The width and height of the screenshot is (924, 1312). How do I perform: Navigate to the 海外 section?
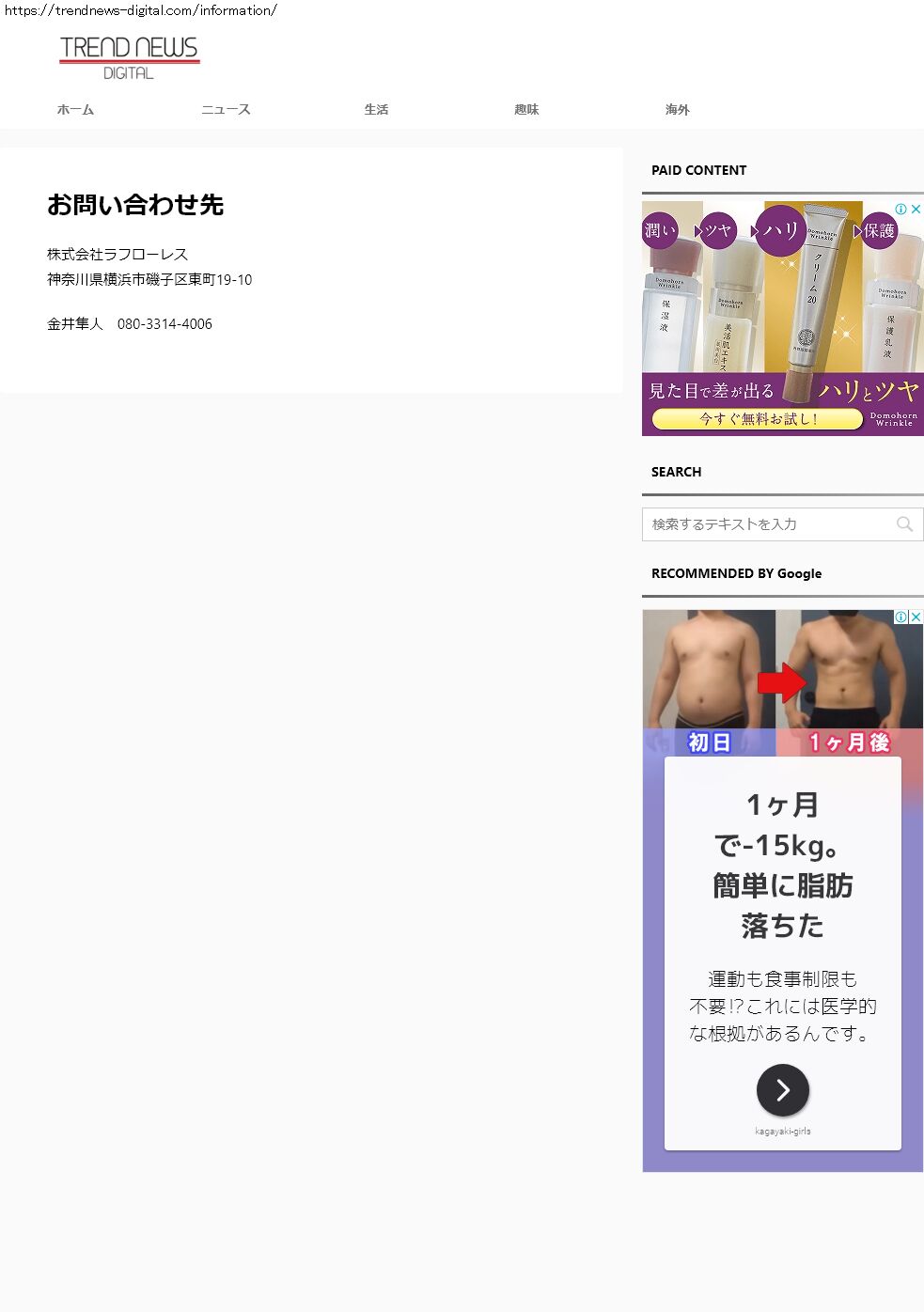[x=677, y=110]
